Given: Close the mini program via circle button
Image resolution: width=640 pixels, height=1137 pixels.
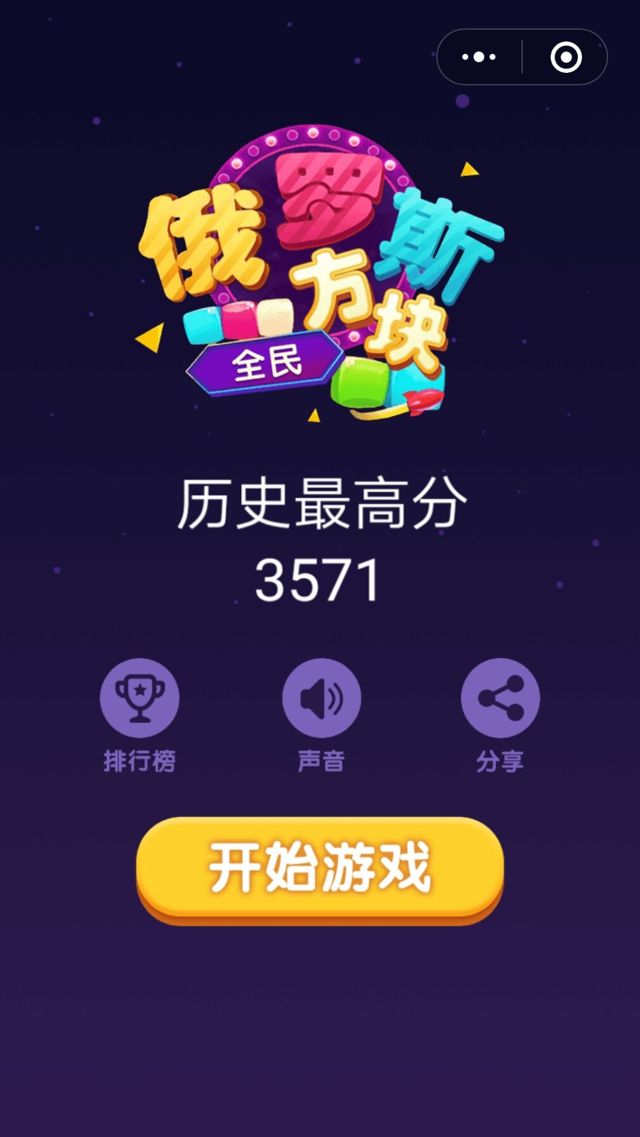Looking at the screenshot, I should coord(565,57).
